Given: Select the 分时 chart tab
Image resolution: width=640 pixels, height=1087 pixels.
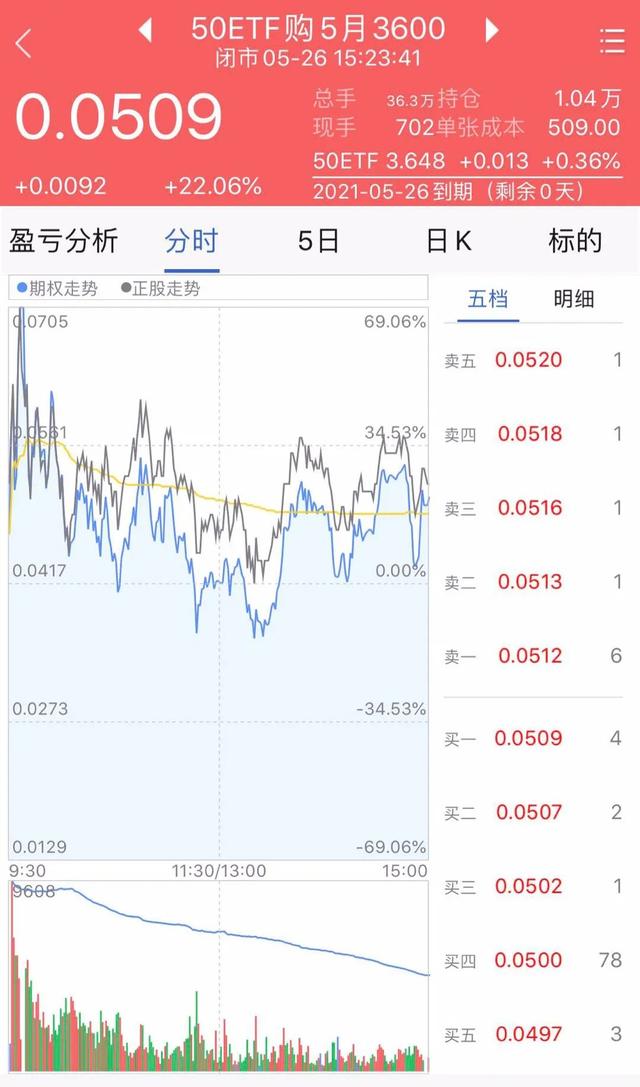Looking at the screenshot, I should point(191,241).
